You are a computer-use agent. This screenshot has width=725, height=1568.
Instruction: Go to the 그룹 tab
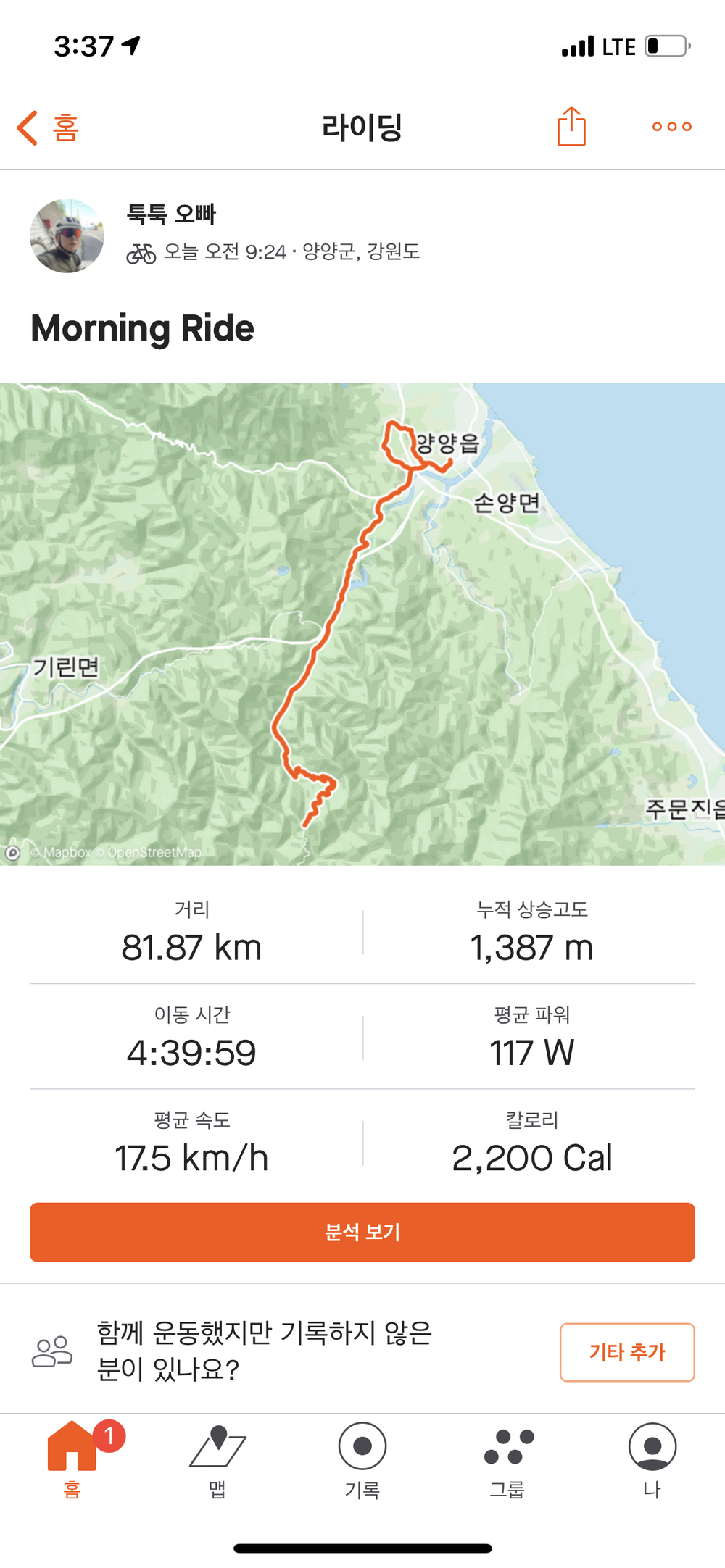[507, 1458]
